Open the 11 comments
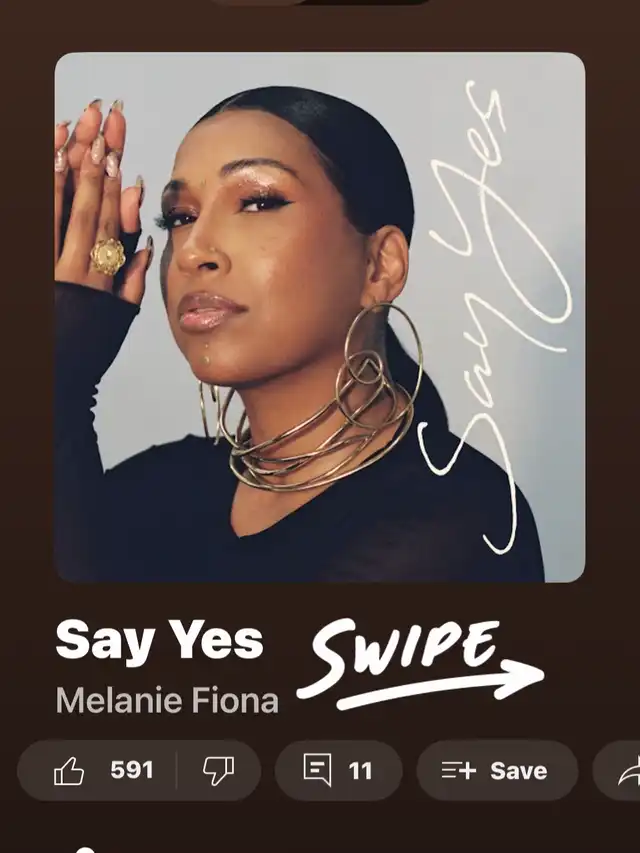The height and width of the screenshot is (853, 640). [338, 771]
